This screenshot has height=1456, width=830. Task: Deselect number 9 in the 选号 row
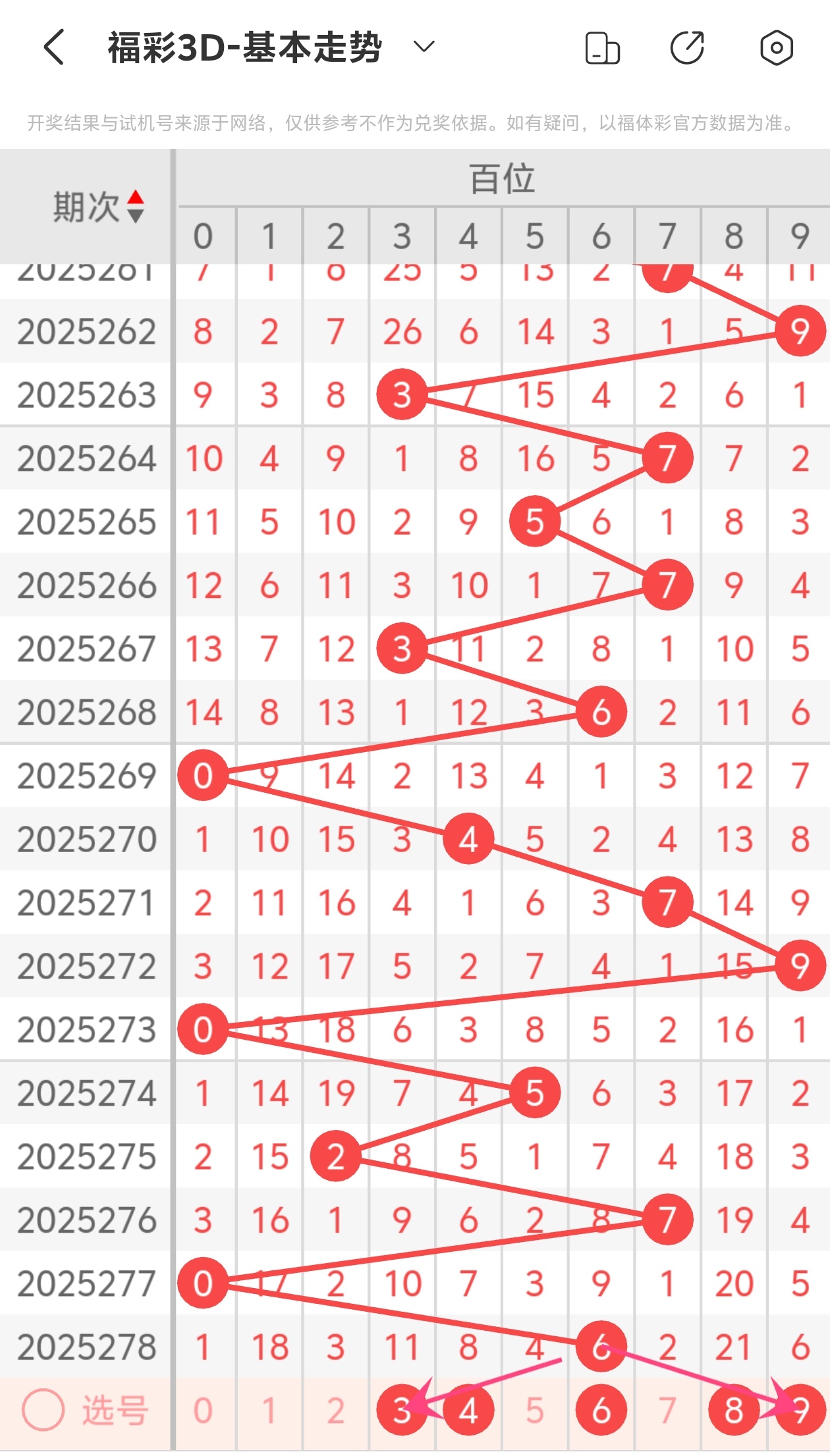pos(800,1411)
